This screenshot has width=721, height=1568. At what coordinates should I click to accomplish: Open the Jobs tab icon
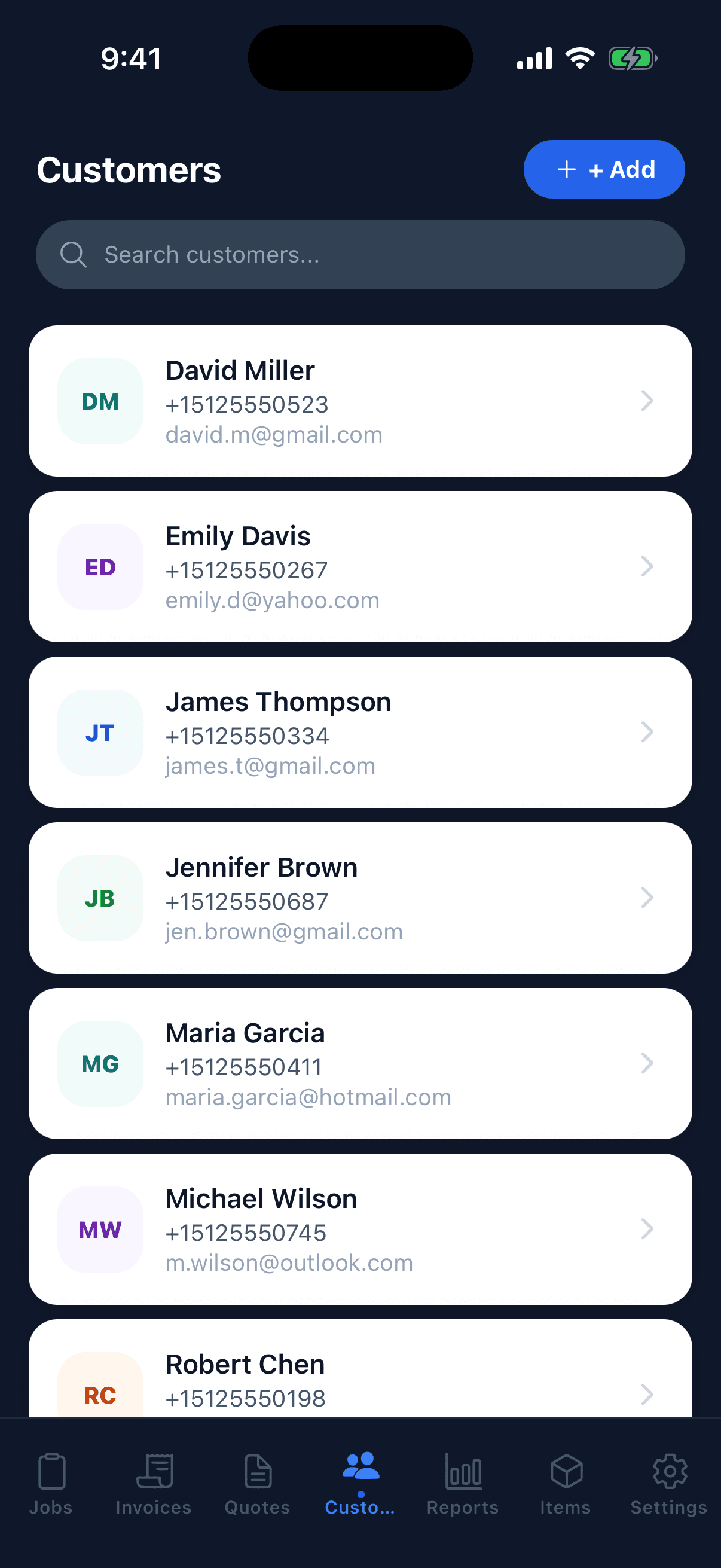[x=52, y=1470]
